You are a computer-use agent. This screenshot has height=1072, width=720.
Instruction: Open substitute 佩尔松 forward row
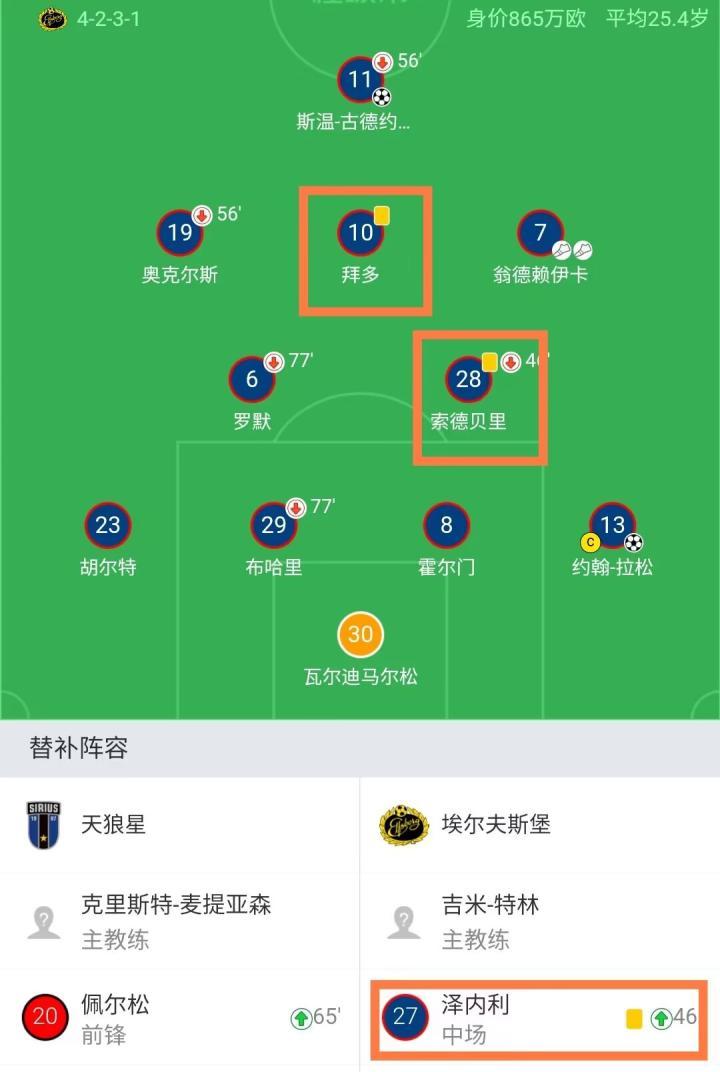(180, 1019)
